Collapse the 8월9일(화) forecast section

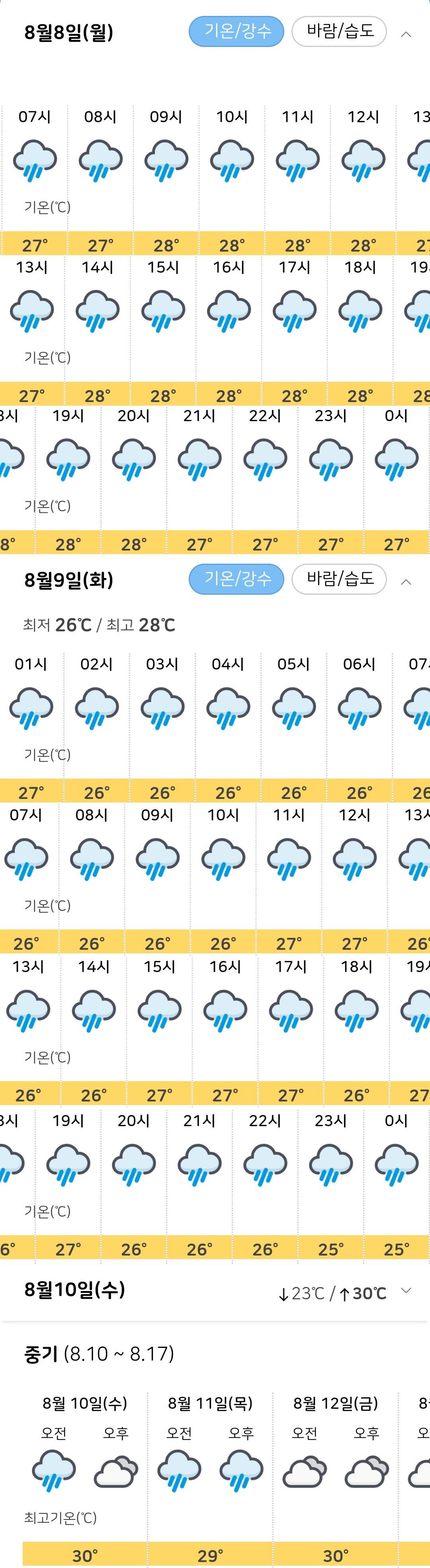(x=406, y=582)
